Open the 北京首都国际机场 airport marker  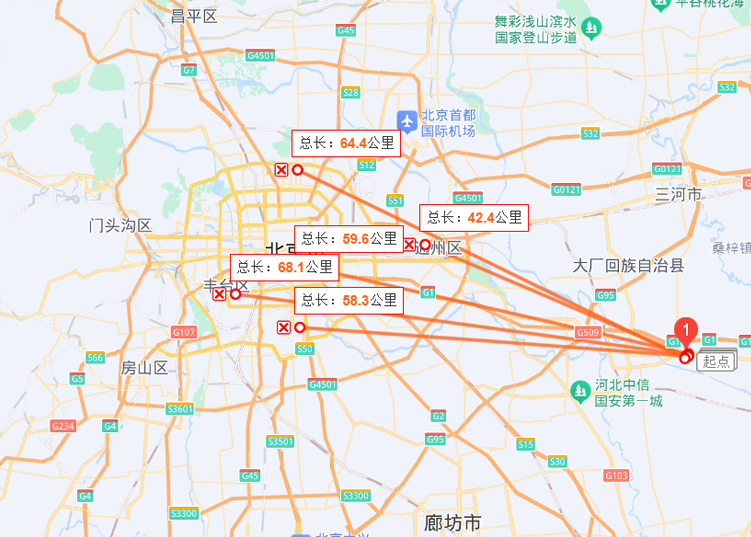[407, 120]
